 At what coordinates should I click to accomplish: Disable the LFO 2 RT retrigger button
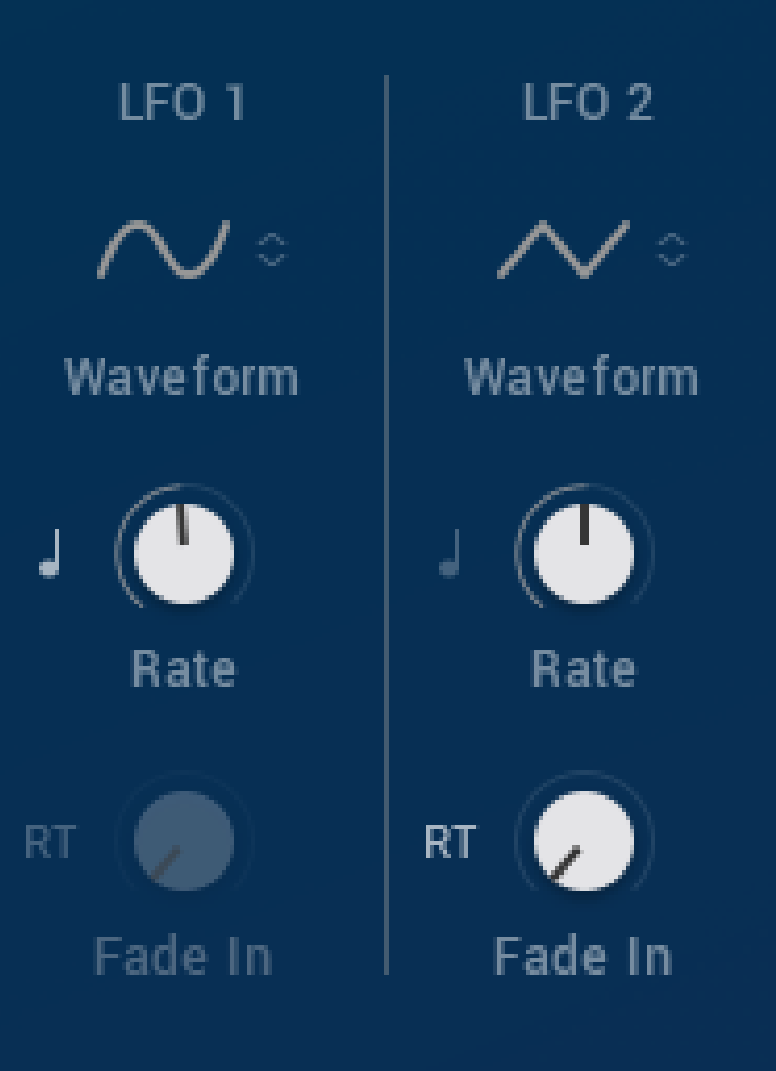(449, 843)
